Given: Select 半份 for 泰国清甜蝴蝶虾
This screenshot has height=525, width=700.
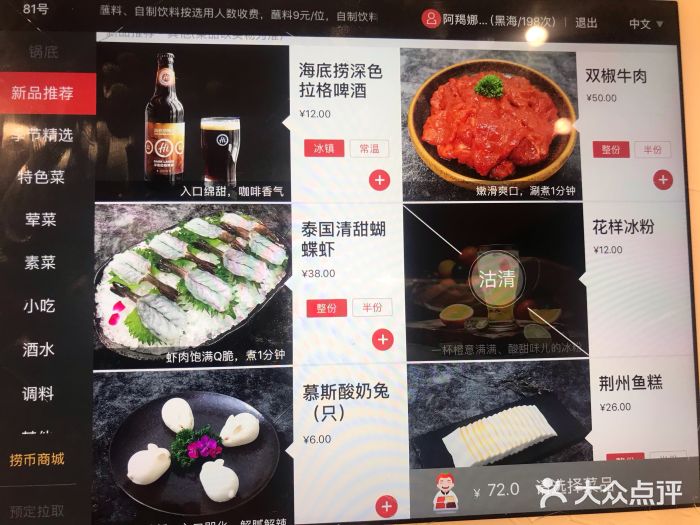Looking at the screenshot, I should coord(371,308).
